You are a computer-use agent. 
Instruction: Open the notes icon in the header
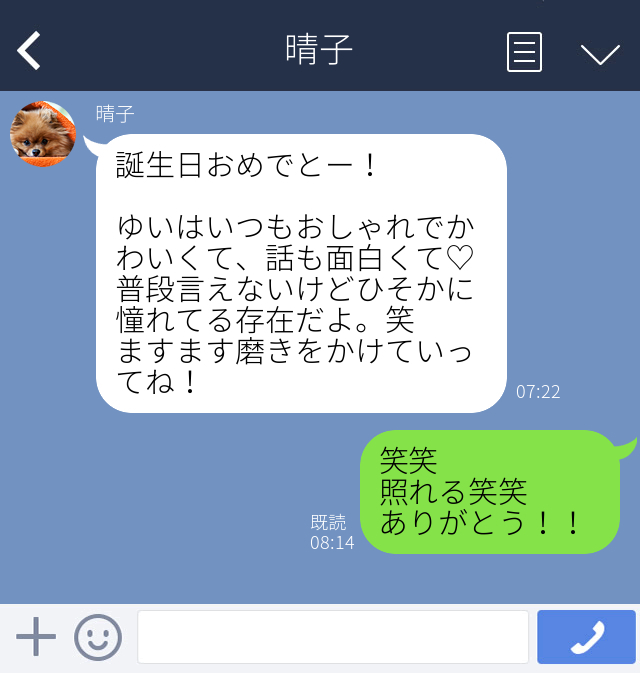click(524, 52)
